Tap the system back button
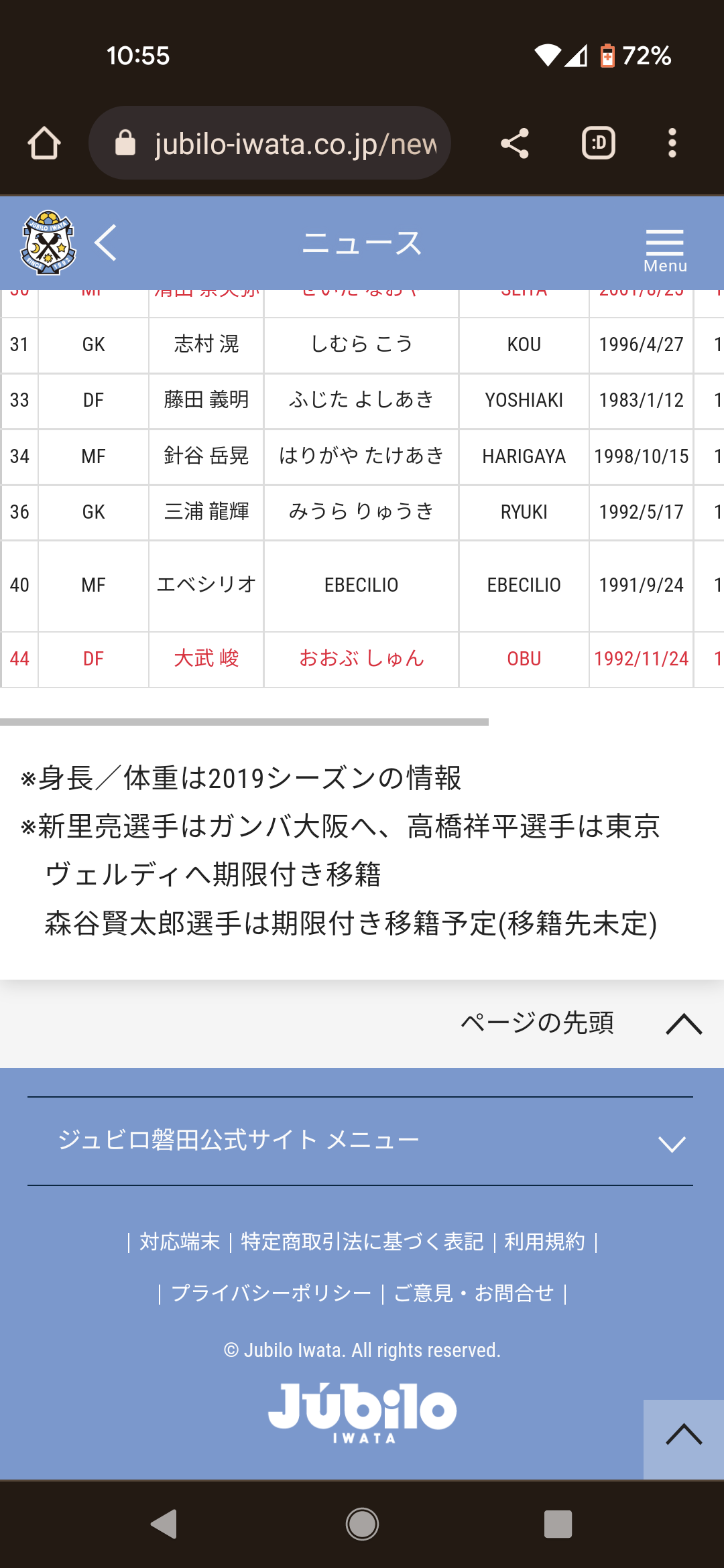 (164, 1524)
